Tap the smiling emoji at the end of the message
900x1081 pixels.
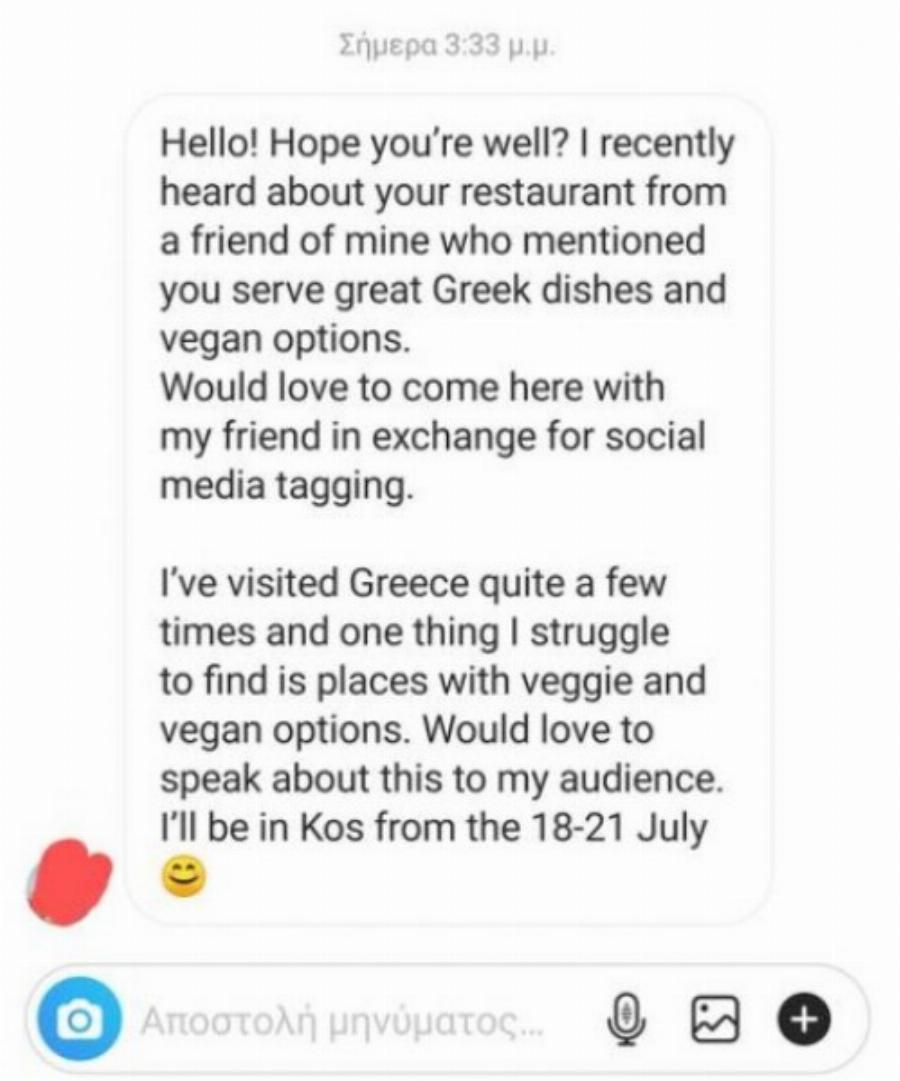coord(183,876)
